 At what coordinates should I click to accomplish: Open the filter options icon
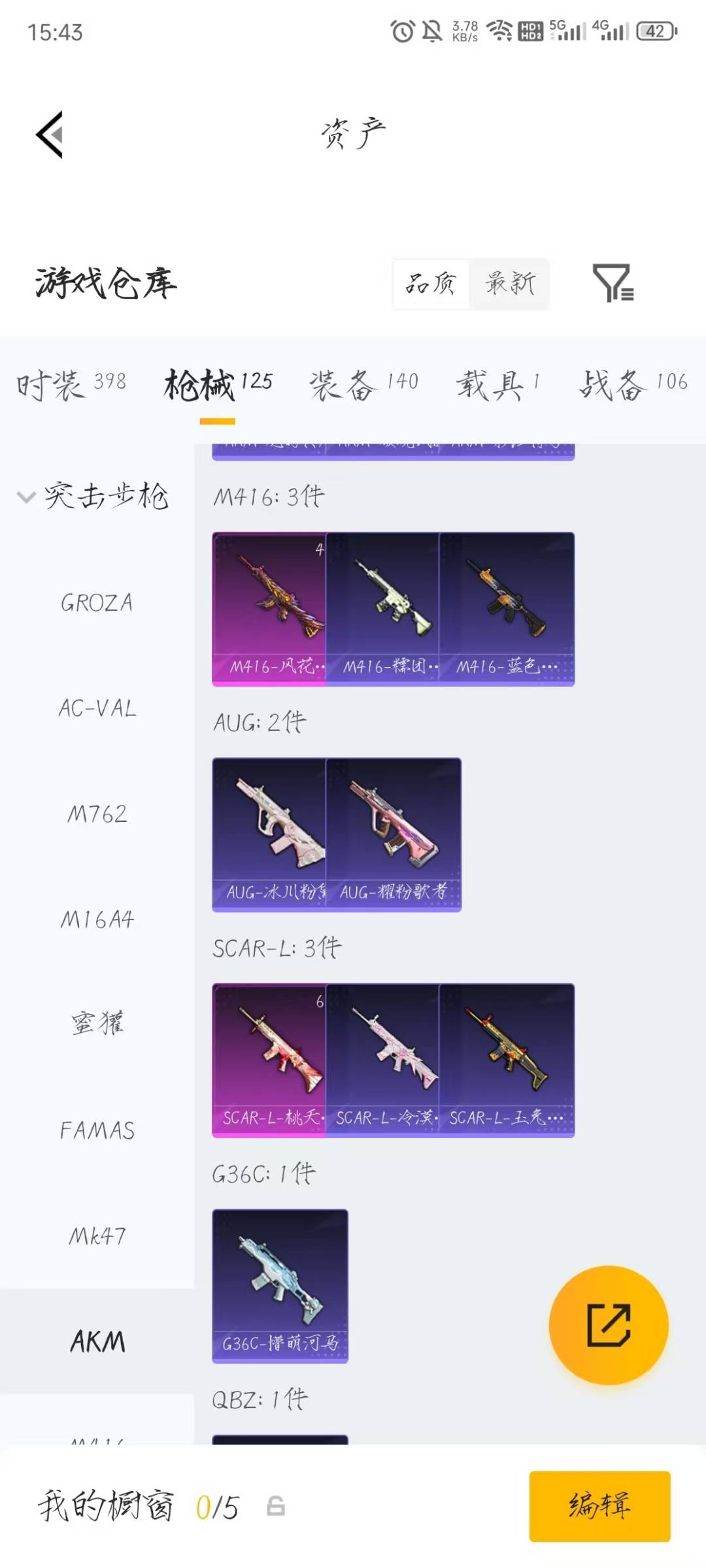617,284
